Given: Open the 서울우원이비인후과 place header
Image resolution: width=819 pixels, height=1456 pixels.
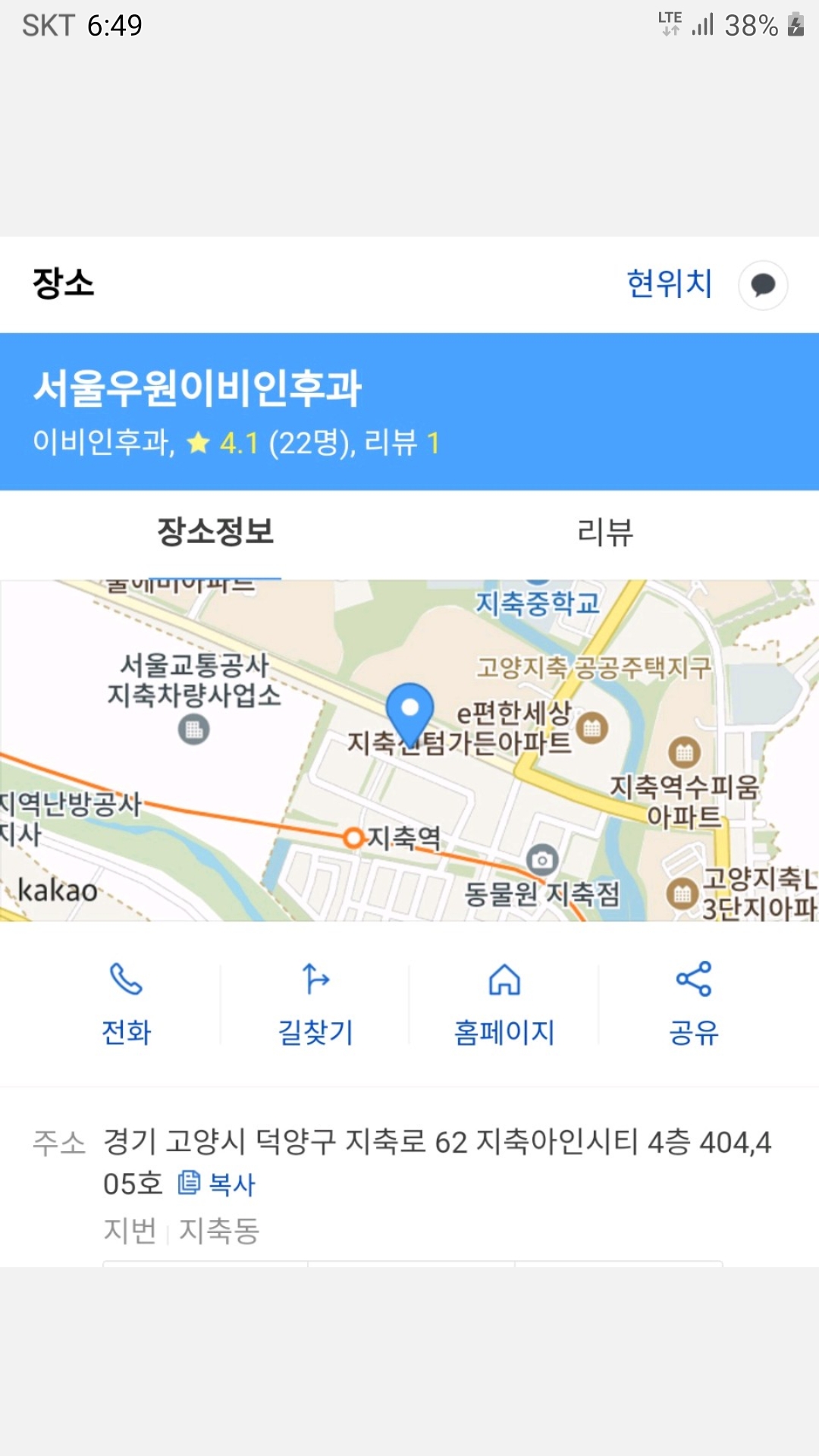Looking at the screenshot, I should 409,412.
